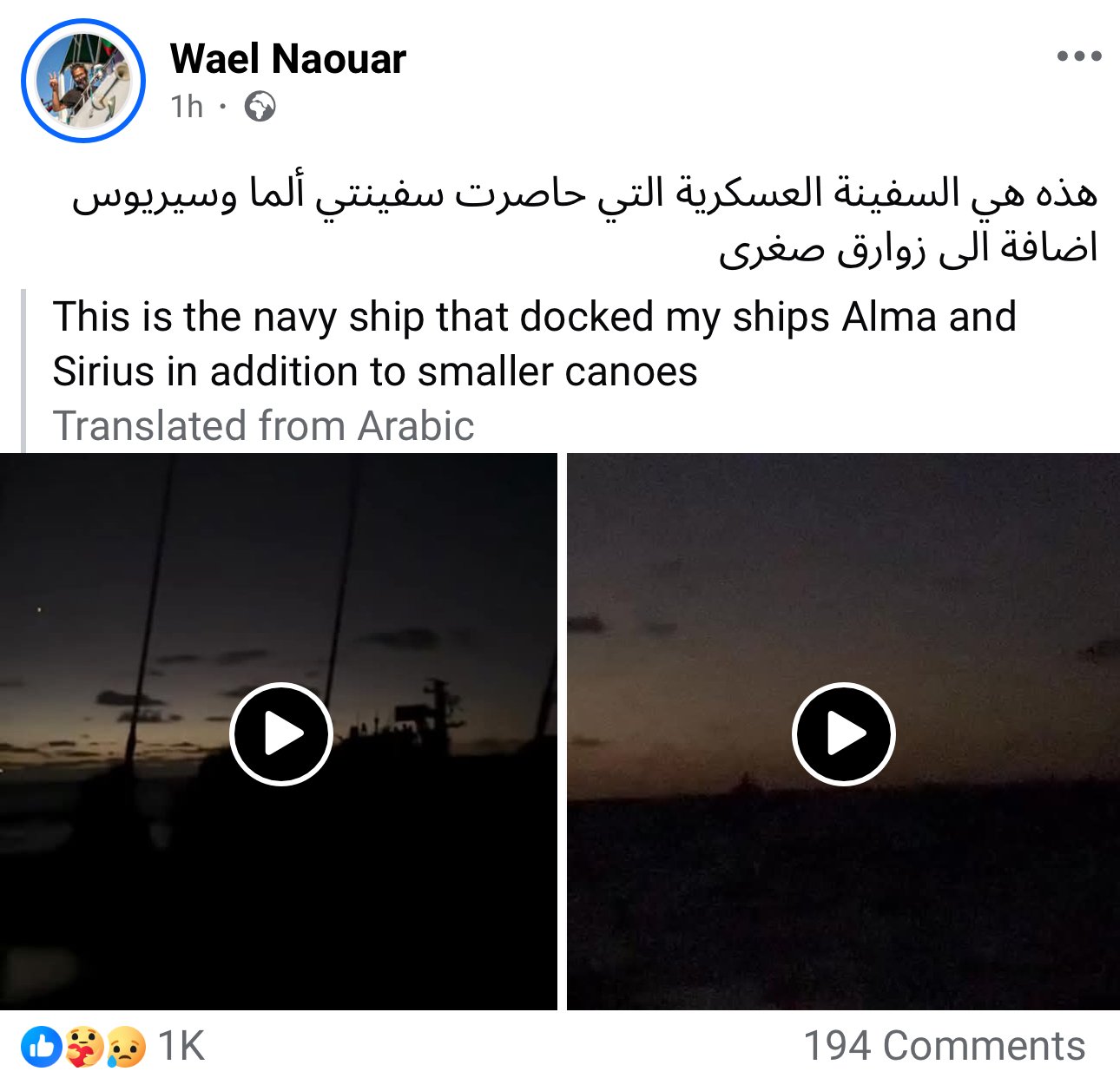Open the 194 Comments

click(x=944, y=1046)
